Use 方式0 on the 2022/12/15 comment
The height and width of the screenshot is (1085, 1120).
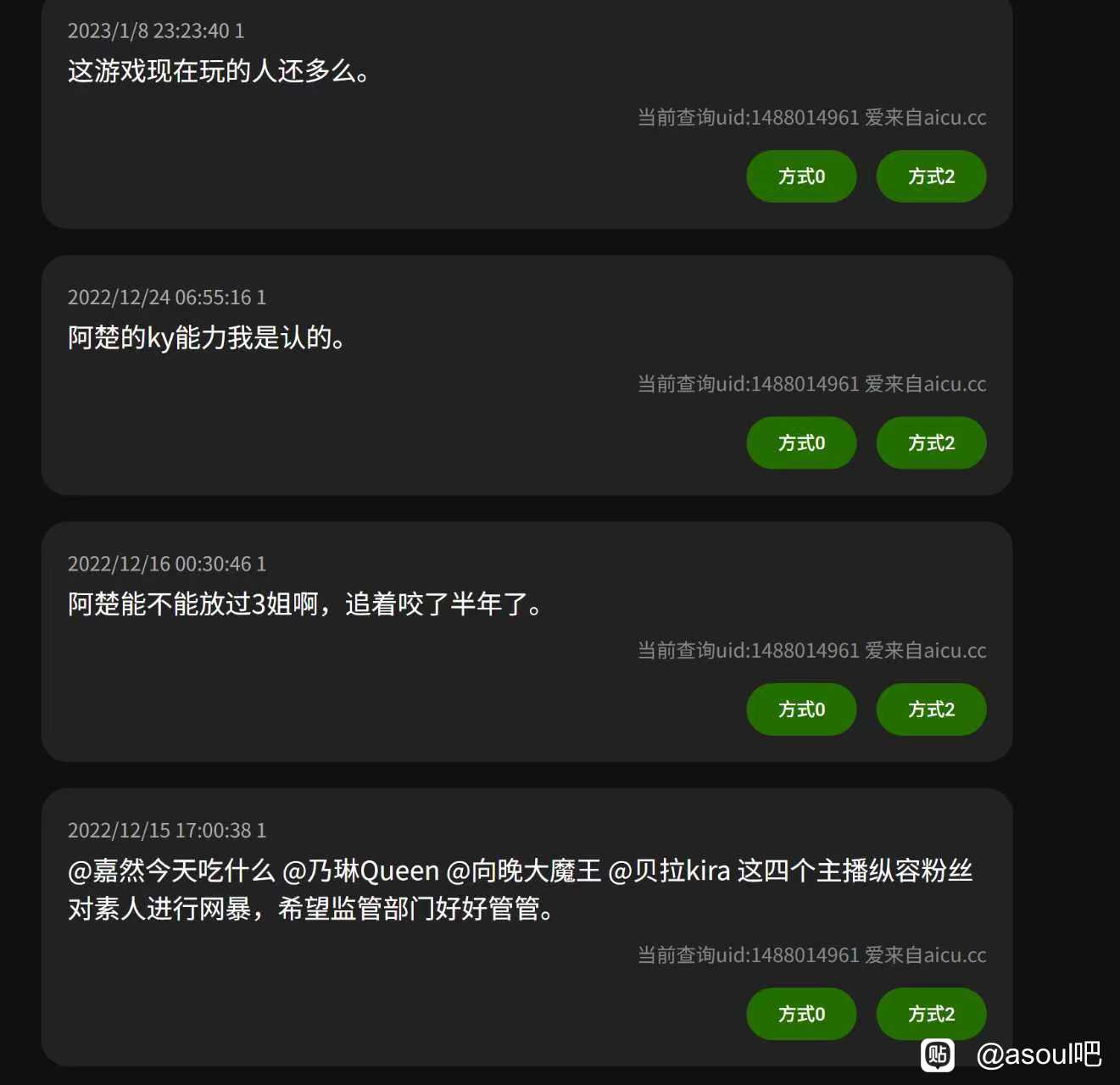coord(801,1014)
